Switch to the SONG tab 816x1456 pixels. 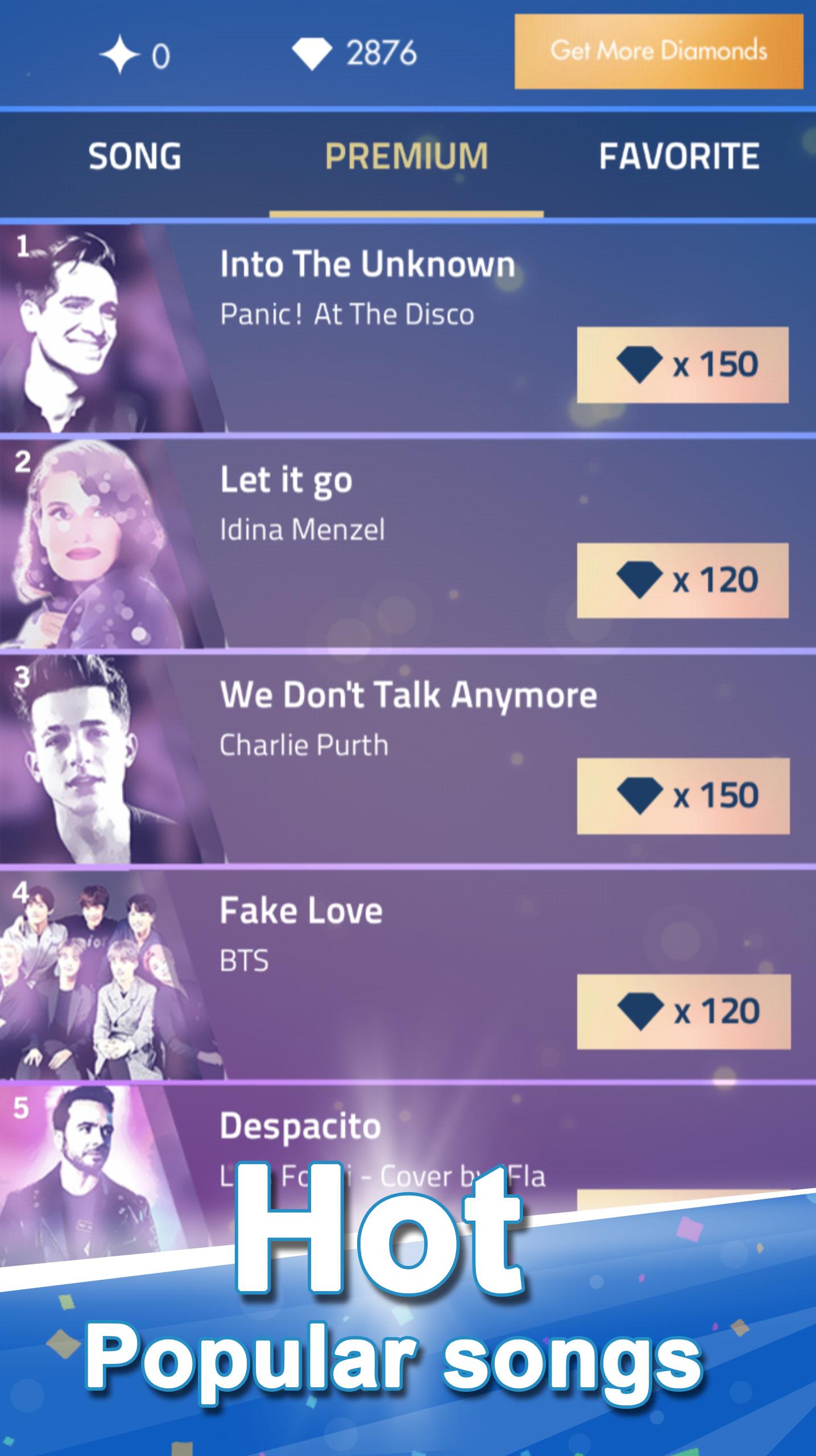click(135, 156)
